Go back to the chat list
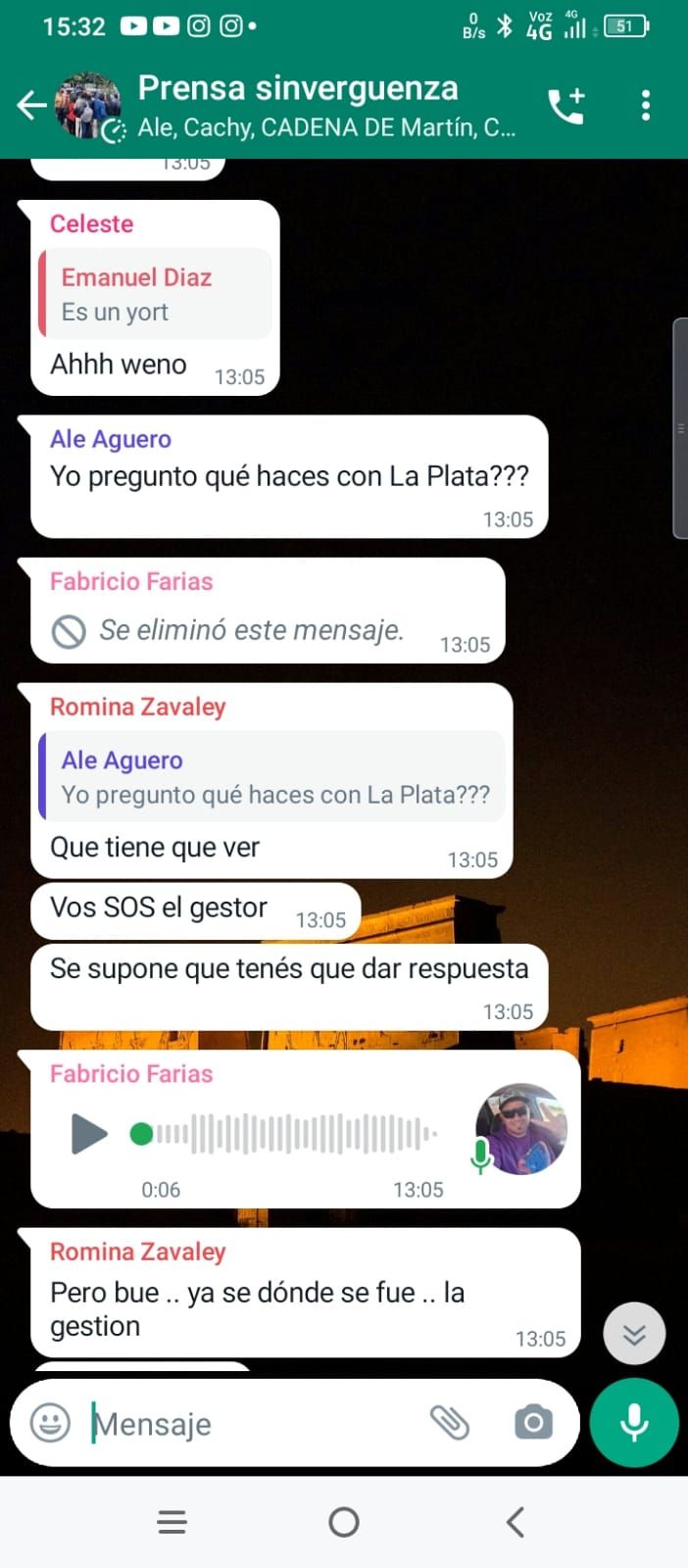This screenshot has height=1568, width=688. click(31, 105)
